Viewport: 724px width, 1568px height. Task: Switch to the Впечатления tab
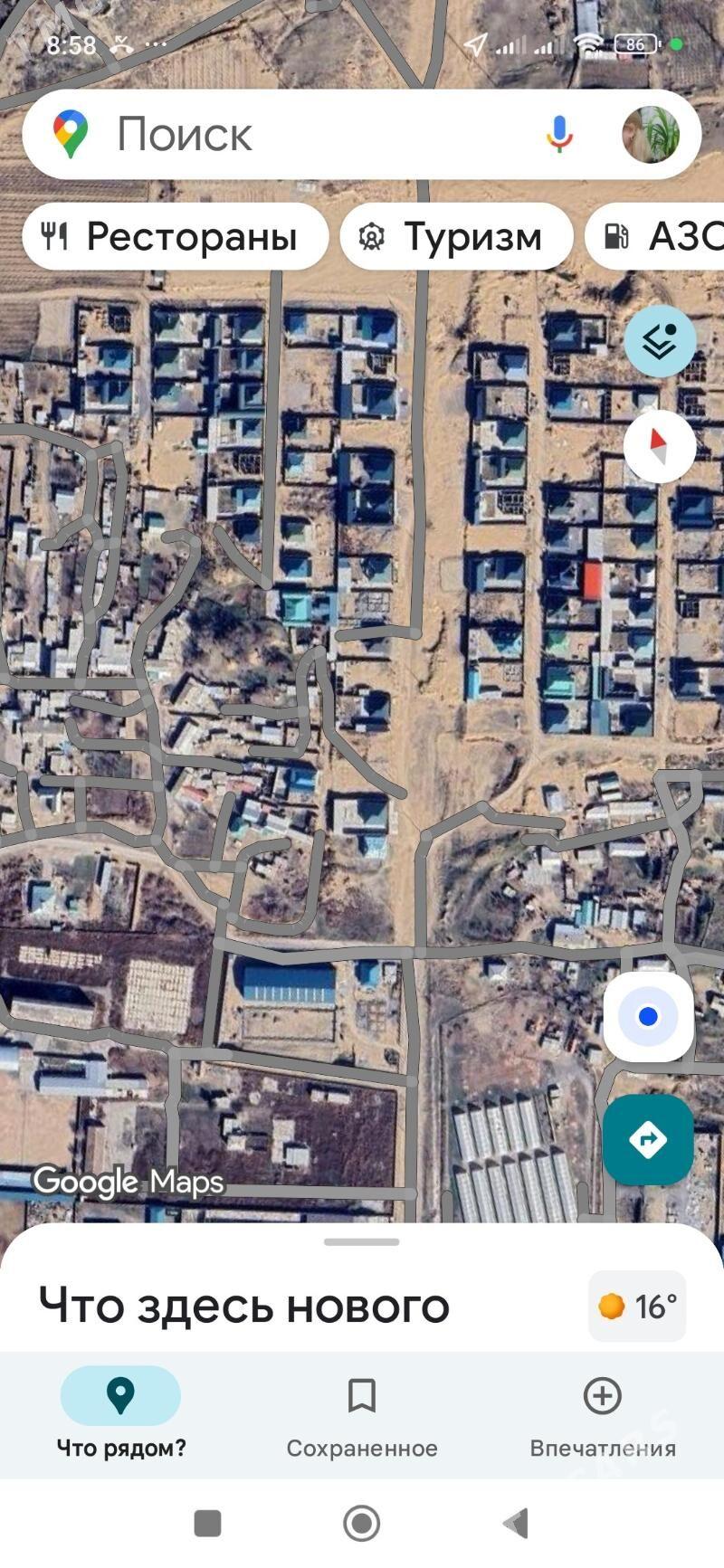coord(603,1413)
